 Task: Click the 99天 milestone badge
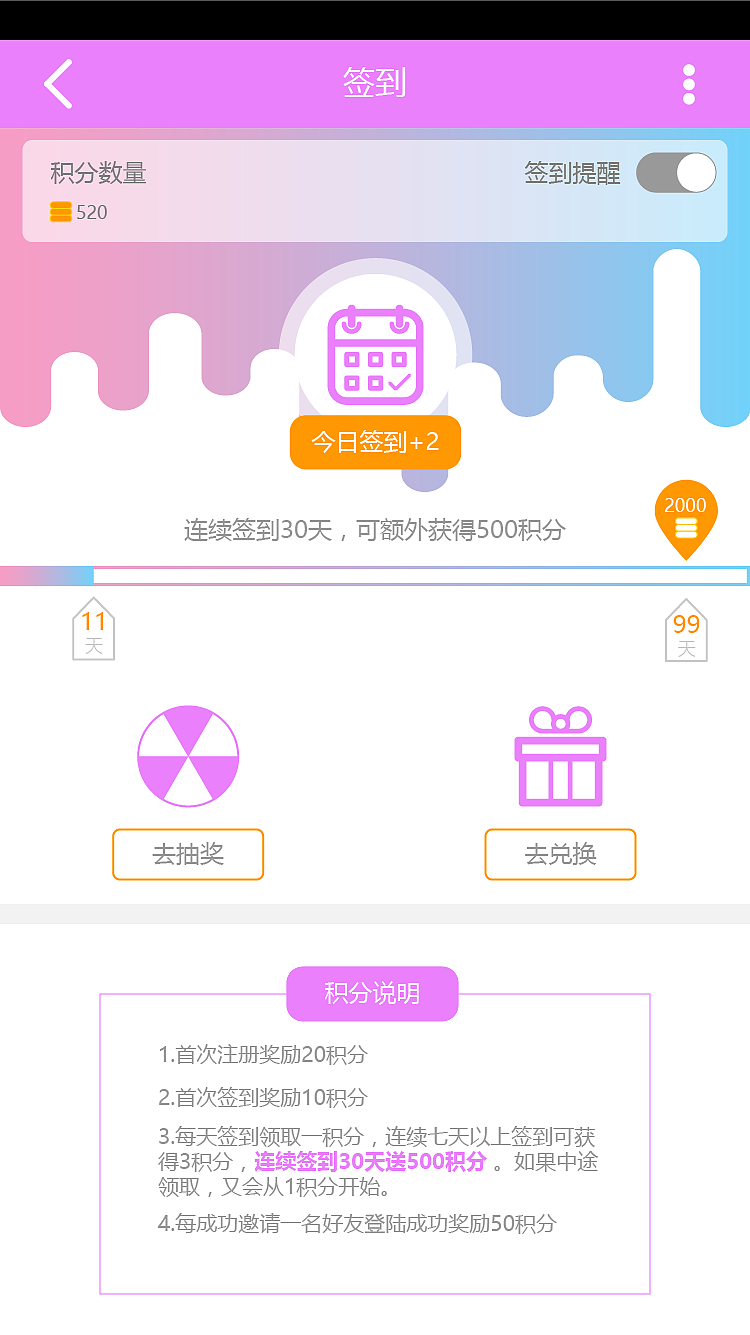tap(686, 628)
